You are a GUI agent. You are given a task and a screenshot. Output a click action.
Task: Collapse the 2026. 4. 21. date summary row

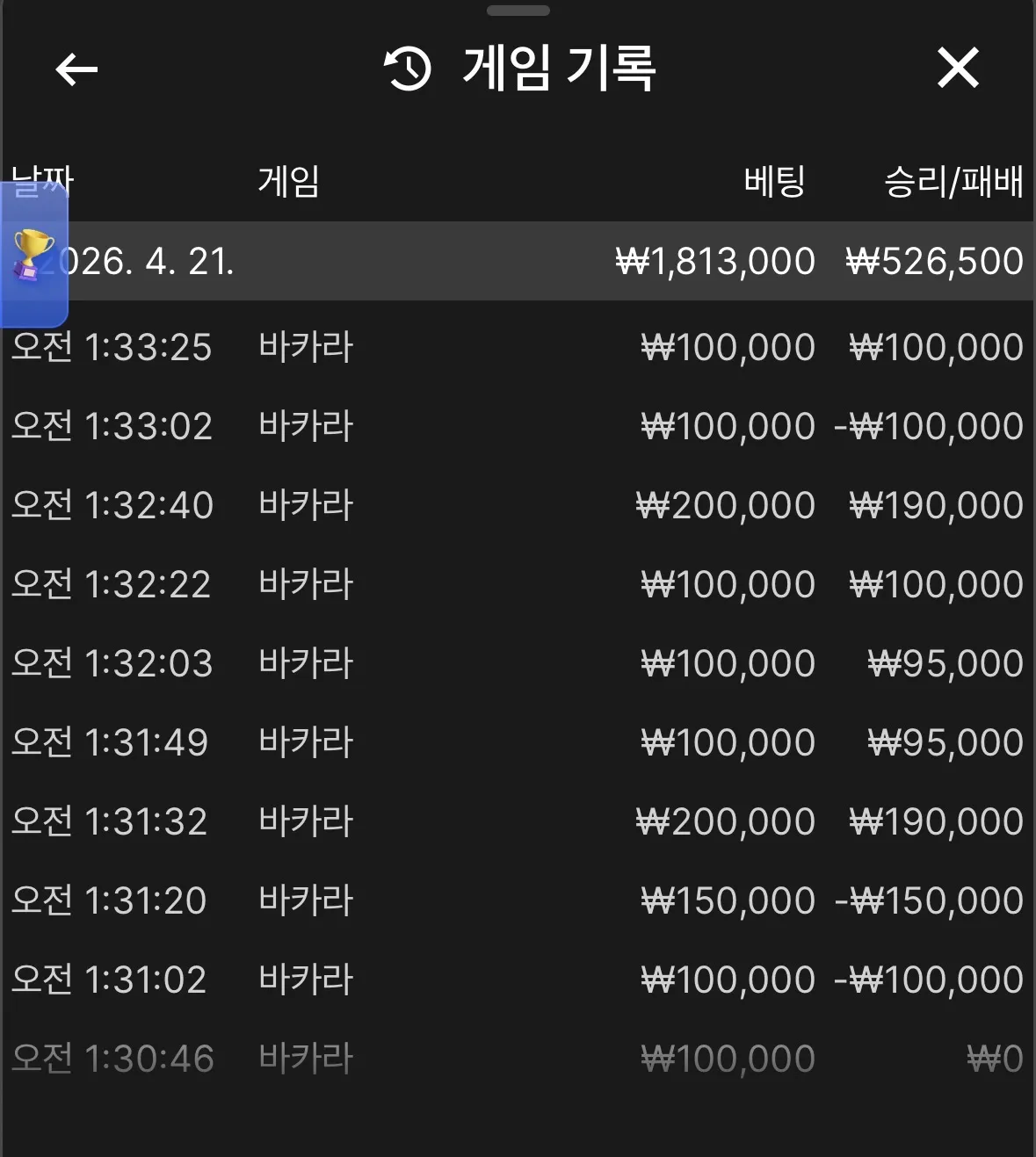tap(518, 261)
